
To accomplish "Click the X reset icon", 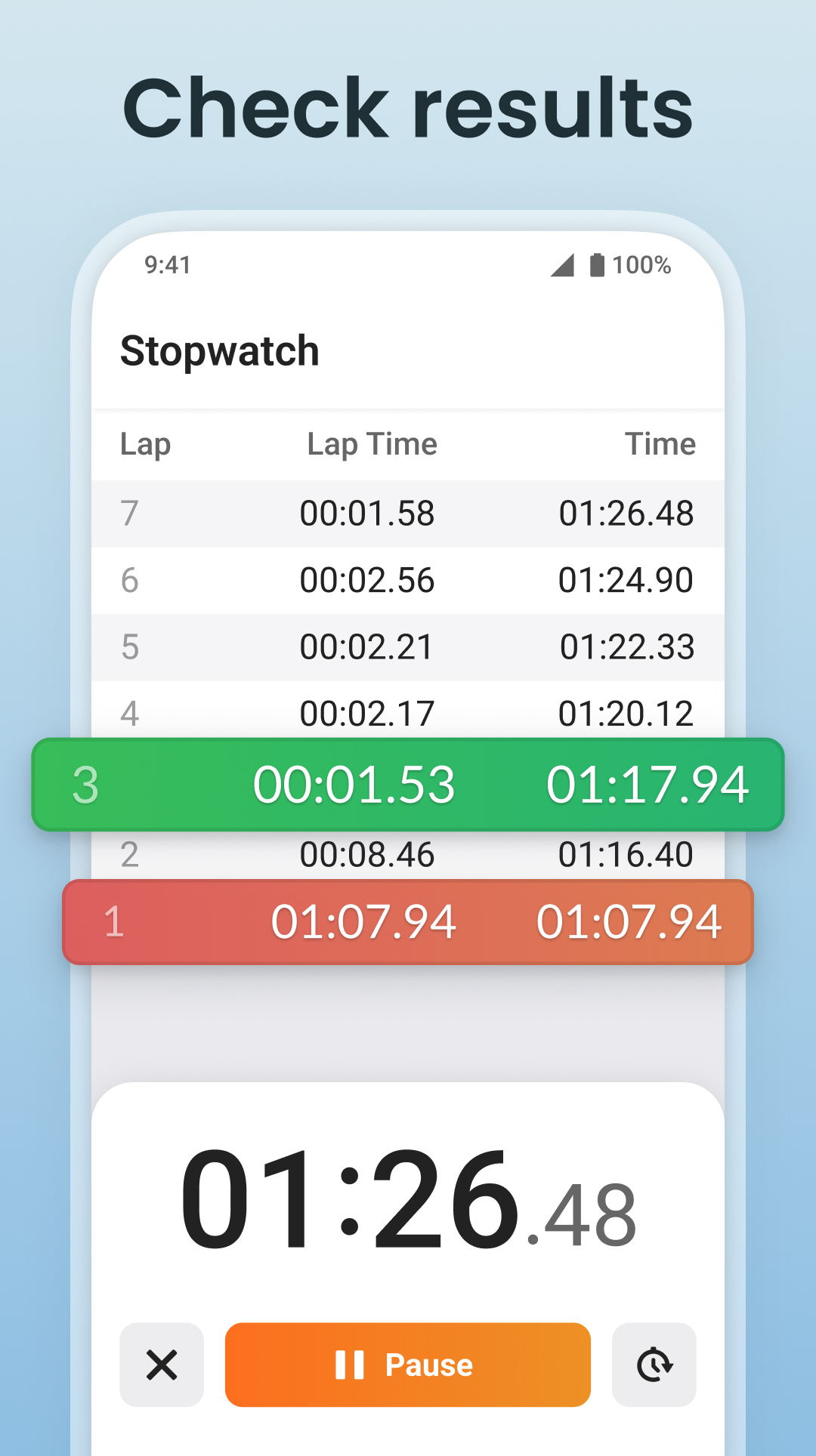I will pyautogui.click(x=161, y=1365).
